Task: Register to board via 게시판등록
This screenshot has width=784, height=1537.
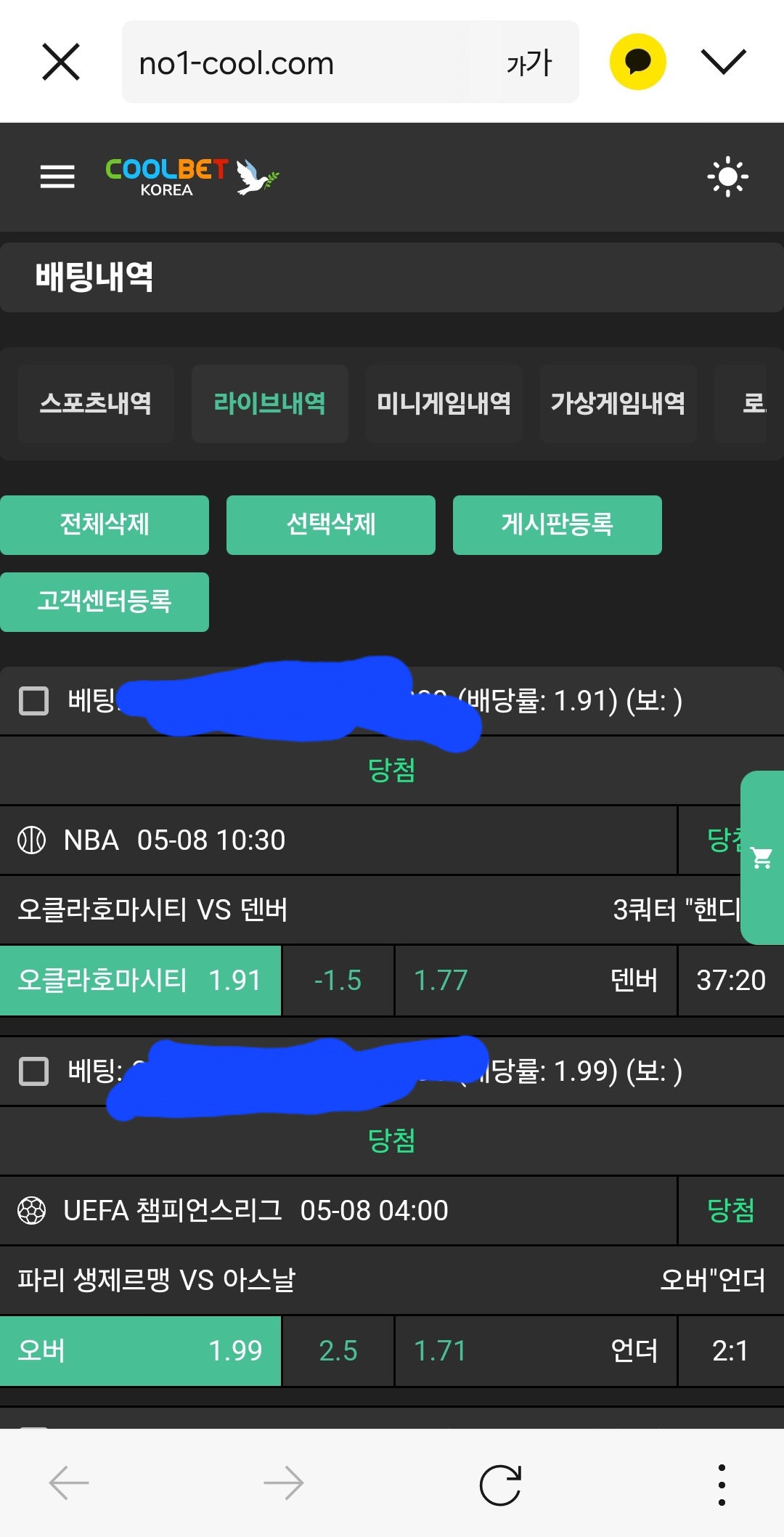Action: 557,524
